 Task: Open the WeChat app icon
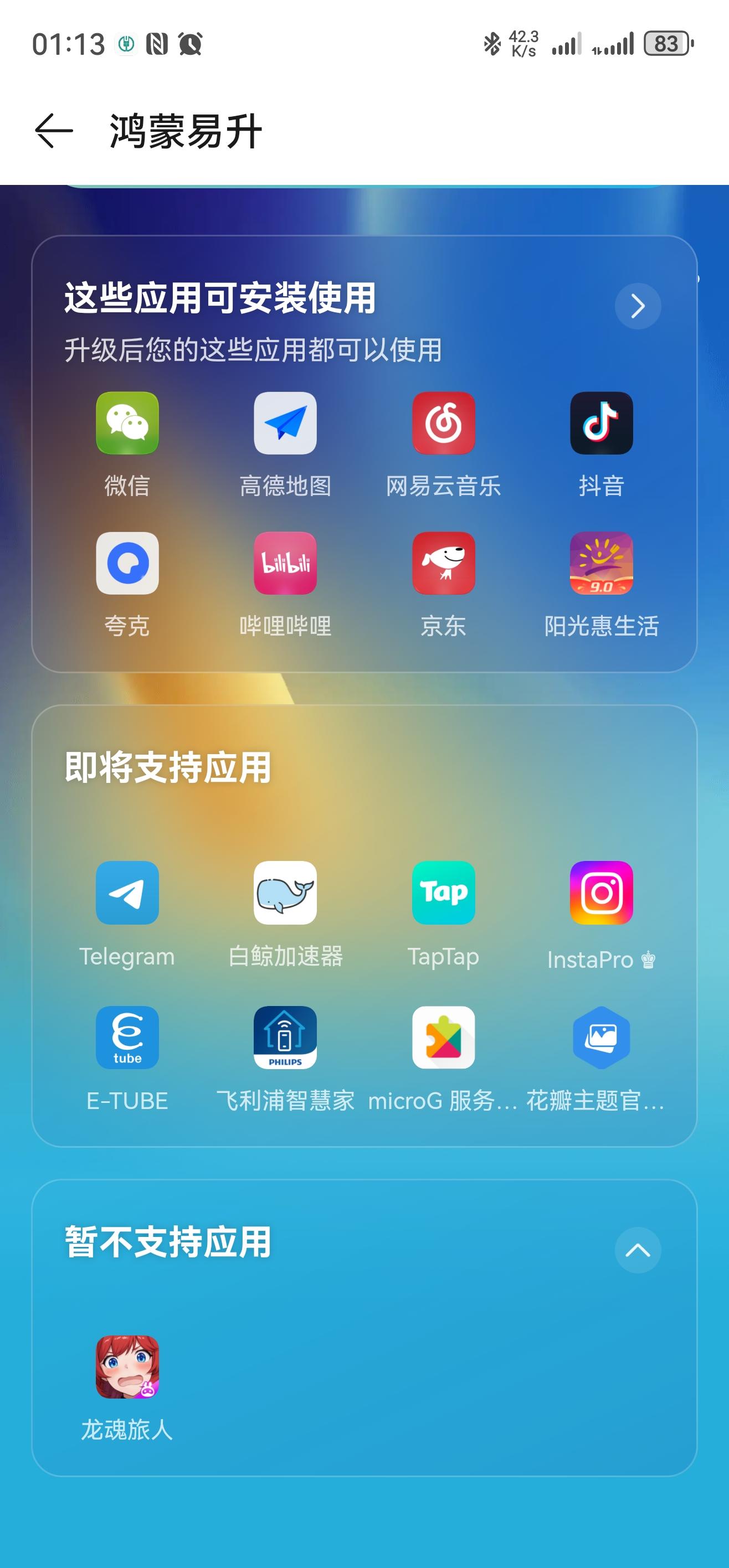pos(128,424)
